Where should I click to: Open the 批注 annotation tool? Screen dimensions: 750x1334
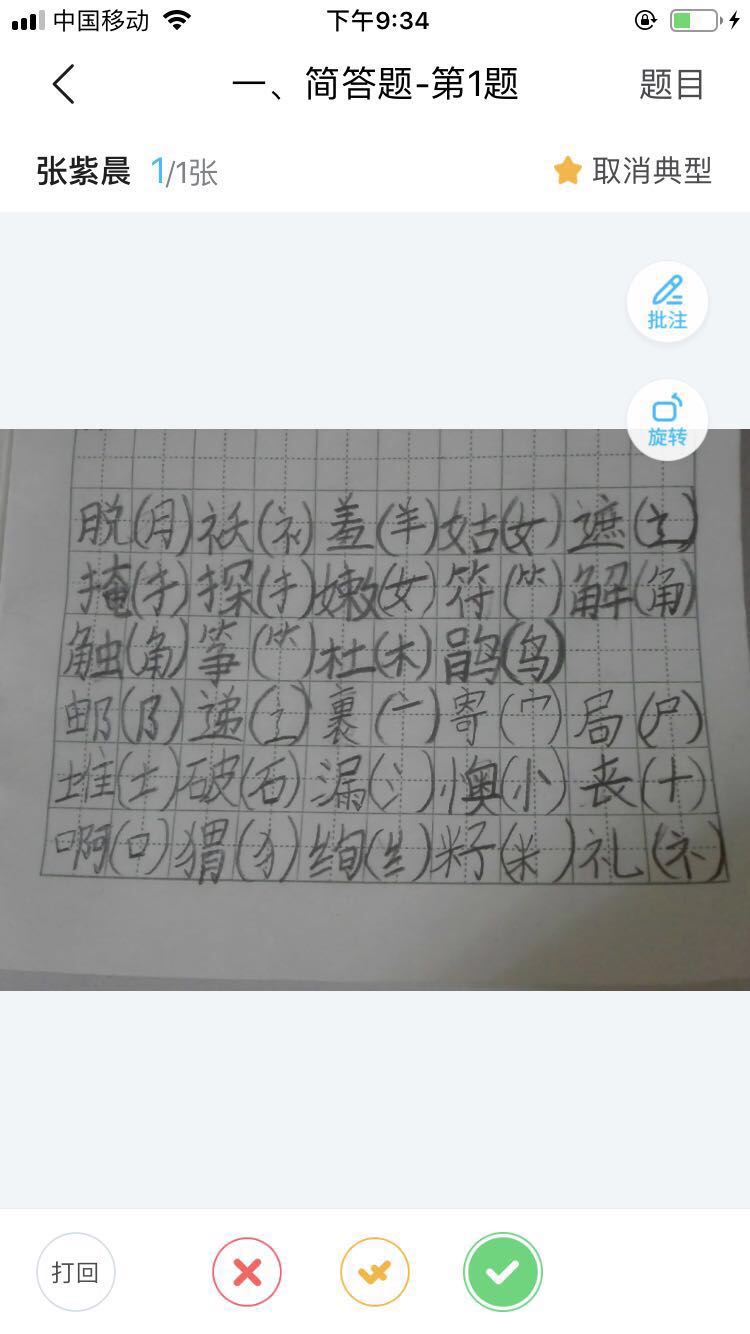[667, 302]
